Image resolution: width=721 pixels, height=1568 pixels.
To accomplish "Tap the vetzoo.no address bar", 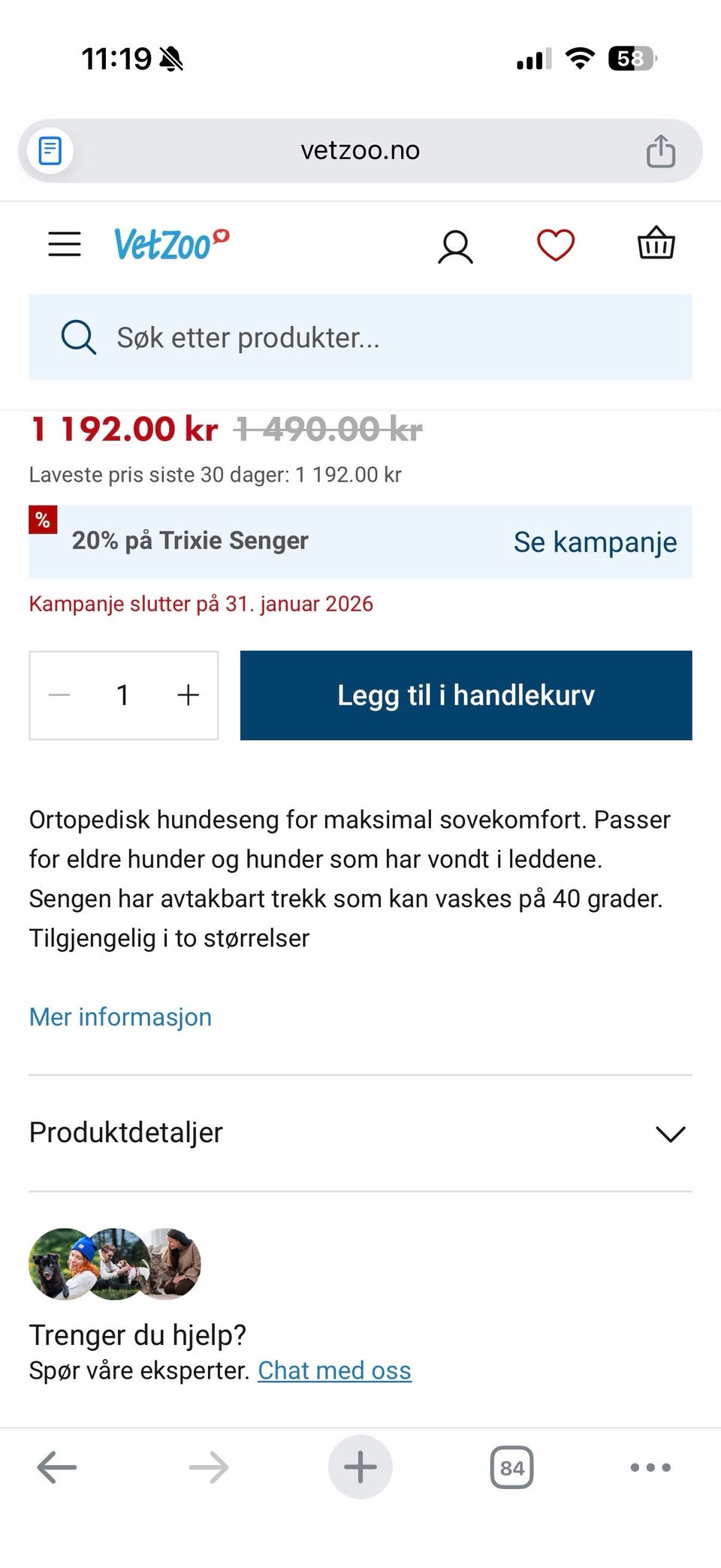I will 360,150.
